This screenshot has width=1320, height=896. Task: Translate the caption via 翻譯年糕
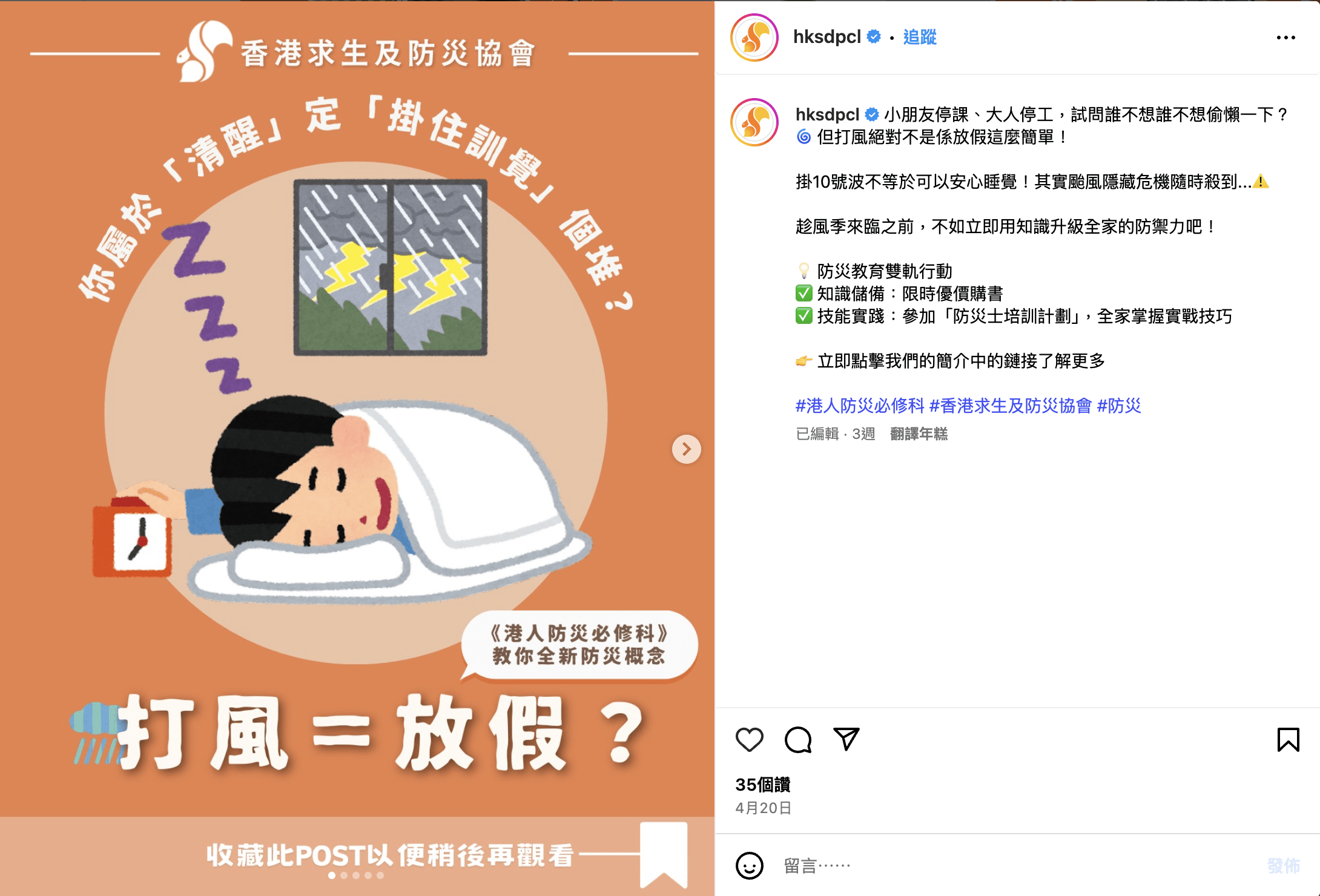(919, 434)
